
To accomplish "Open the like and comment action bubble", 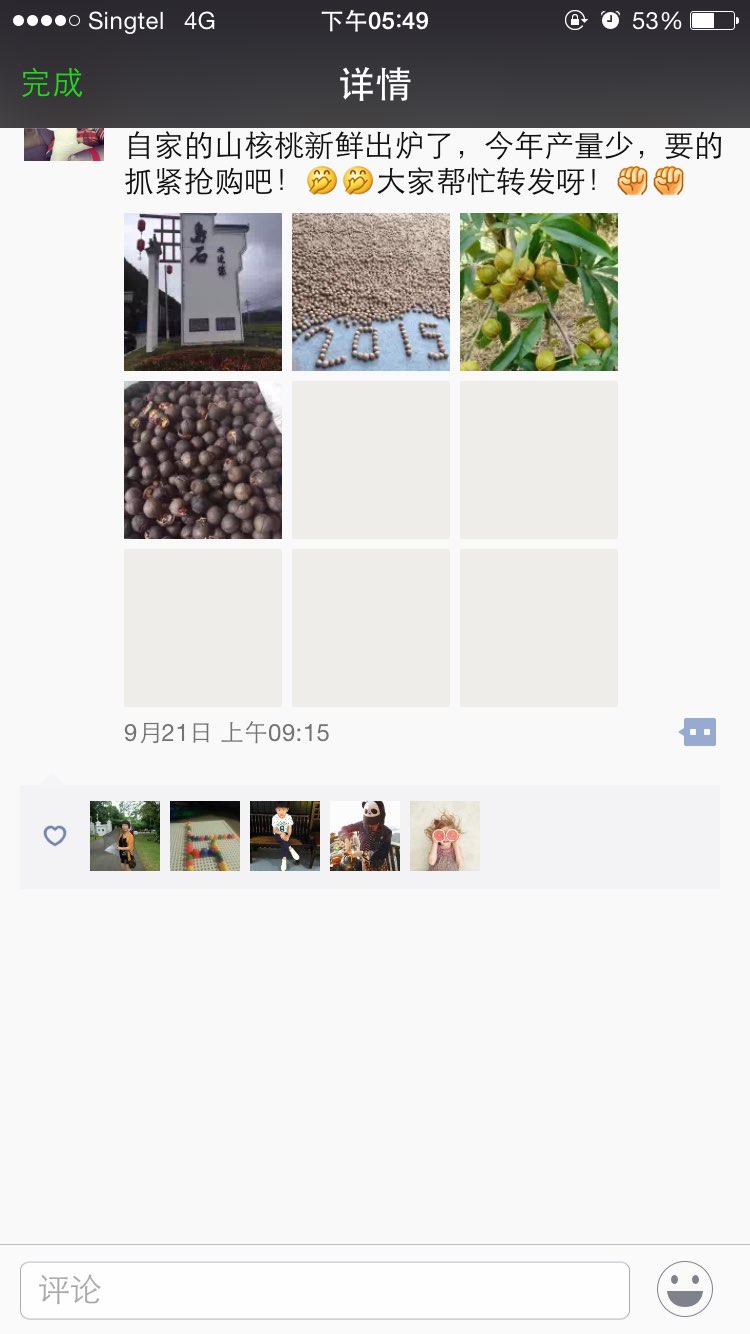I will pos(699,733).
